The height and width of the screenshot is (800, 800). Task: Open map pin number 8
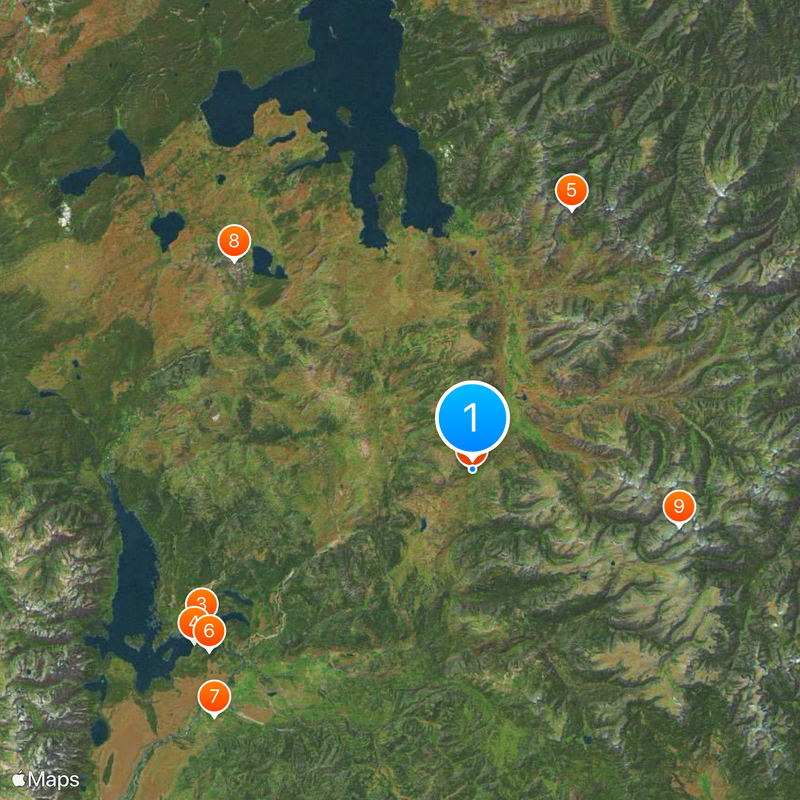click(x=234, y=240)
